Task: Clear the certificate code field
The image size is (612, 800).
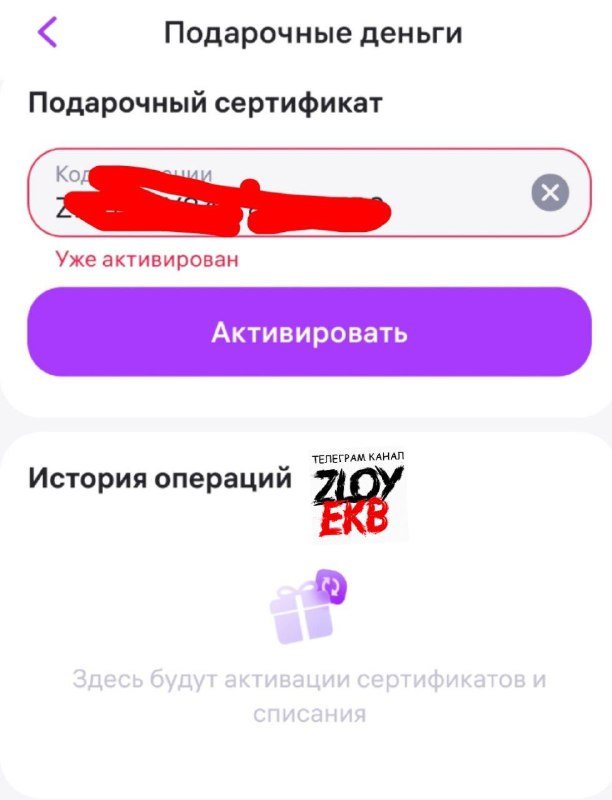Action: [x=549, y=193]
